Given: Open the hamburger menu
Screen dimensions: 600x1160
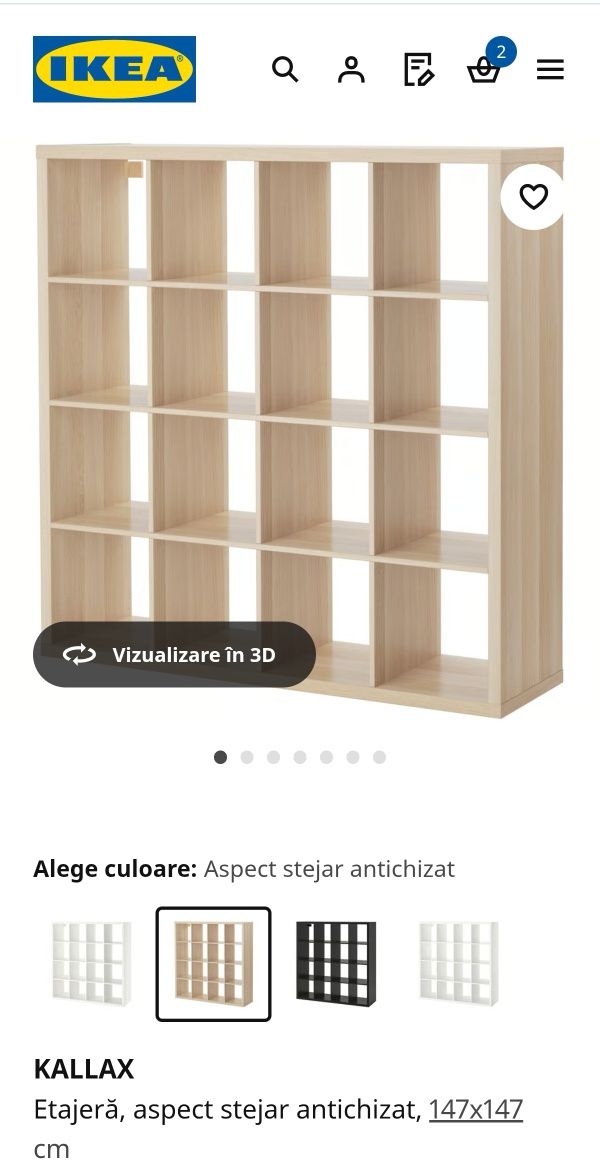Looking at the screenshot, I should coord(550,69).
